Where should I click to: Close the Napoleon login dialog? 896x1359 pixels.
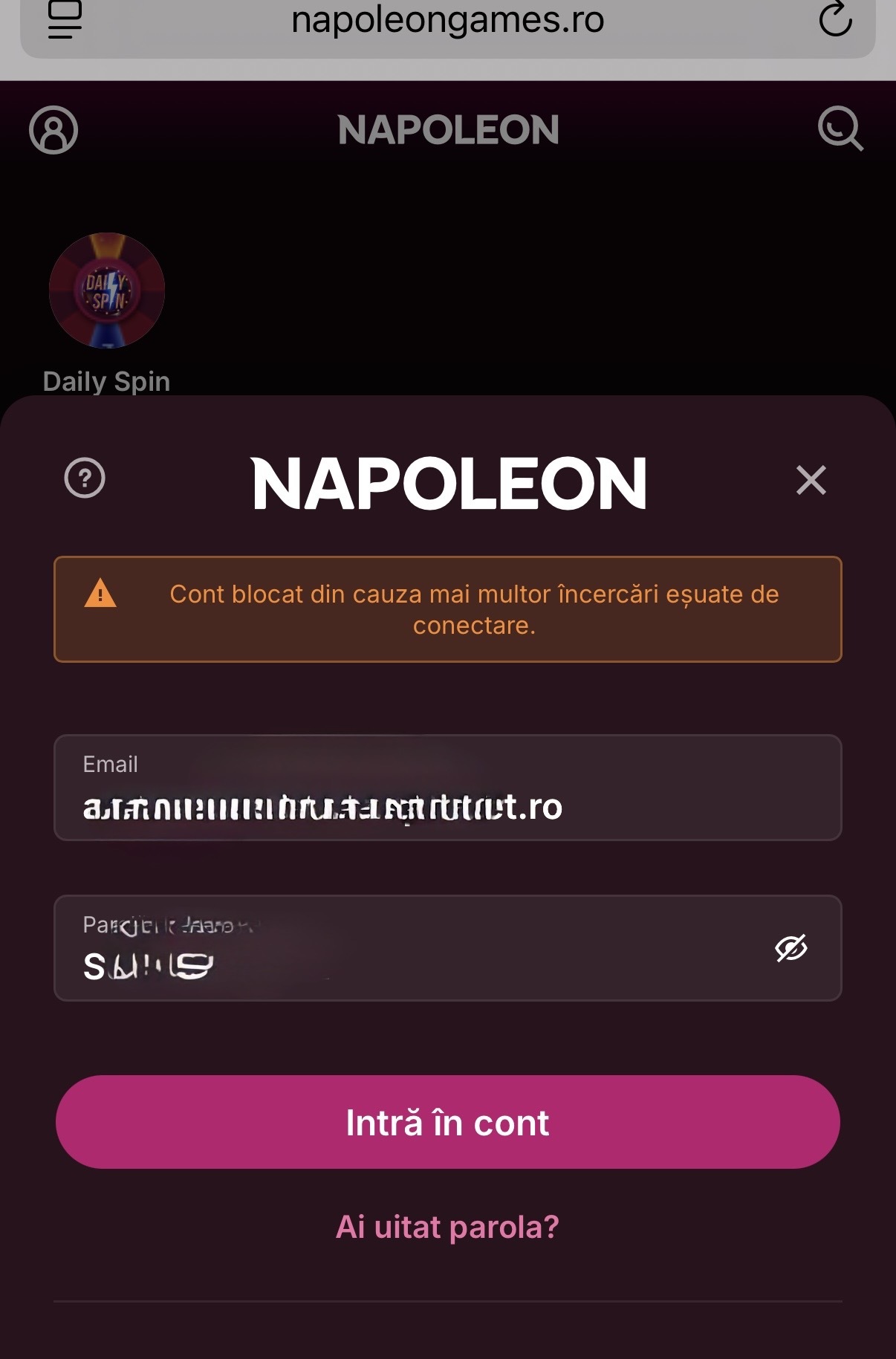811,480
